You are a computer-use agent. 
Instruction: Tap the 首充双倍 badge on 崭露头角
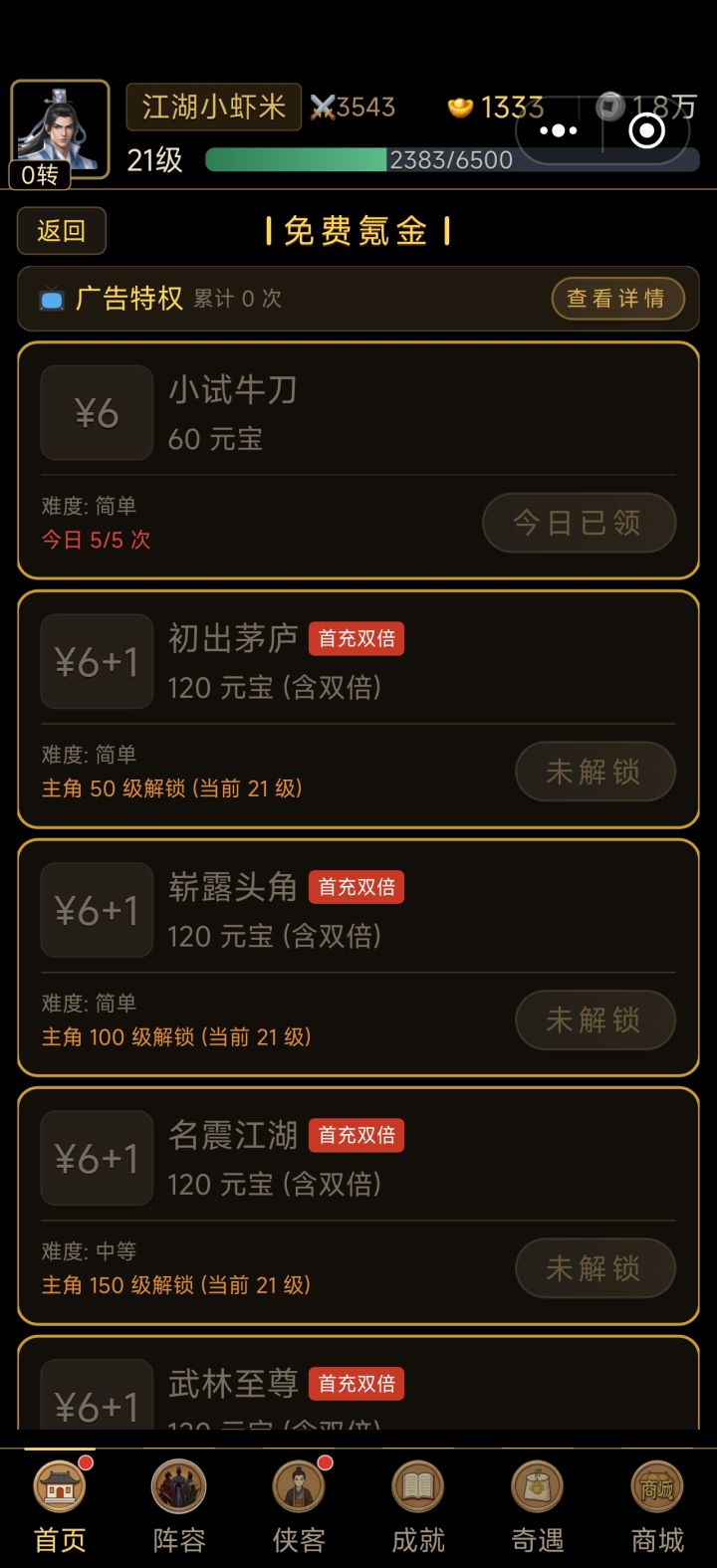coord(357,887)
